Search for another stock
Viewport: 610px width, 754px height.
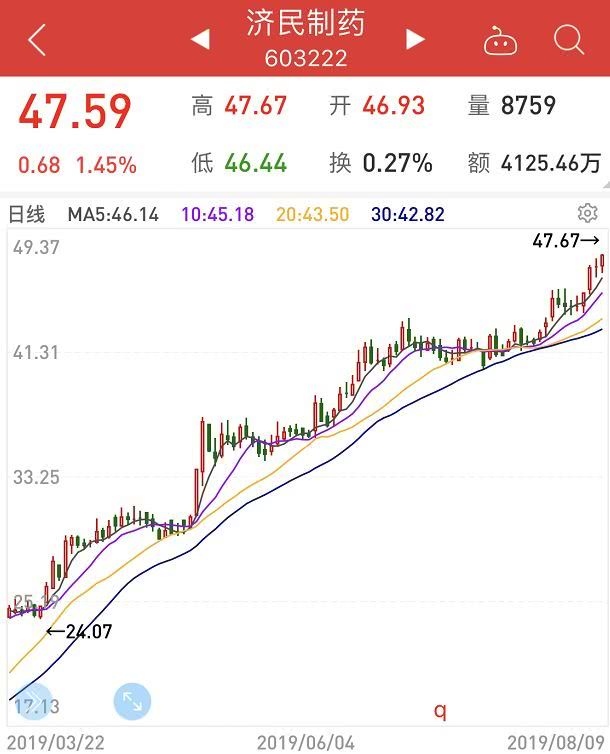tap(568, 40)
